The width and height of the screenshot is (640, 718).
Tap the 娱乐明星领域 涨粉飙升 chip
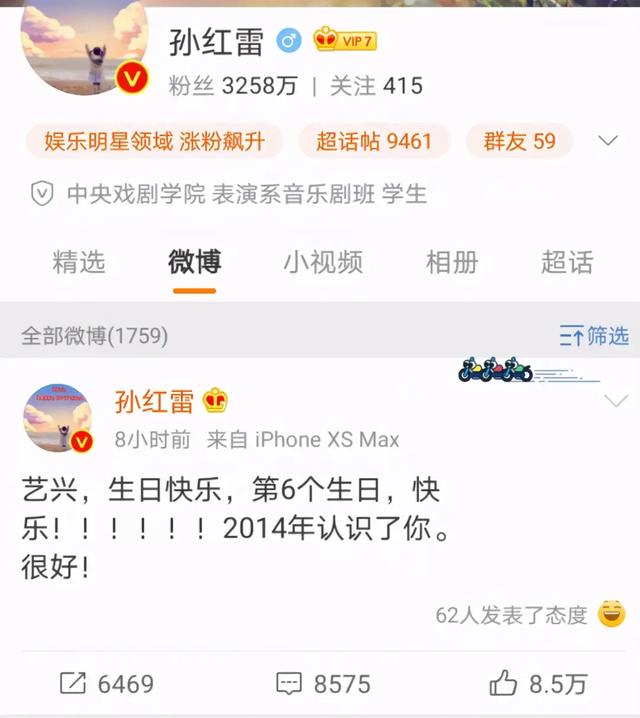tap(154, 141)
